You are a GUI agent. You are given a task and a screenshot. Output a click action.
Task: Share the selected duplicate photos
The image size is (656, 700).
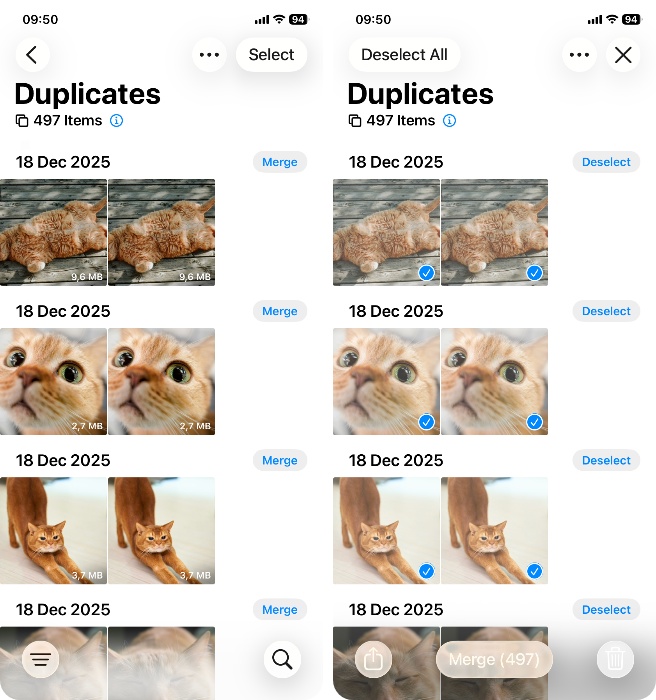pyautogui.click(x=373, y=659)
